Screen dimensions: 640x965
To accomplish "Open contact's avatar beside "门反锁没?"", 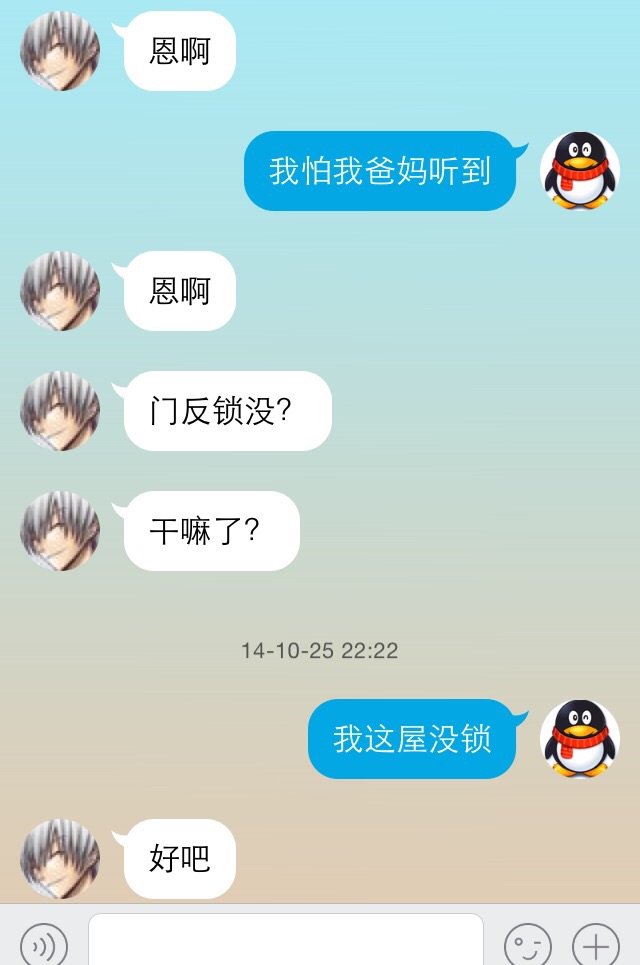I will point(60,411).
